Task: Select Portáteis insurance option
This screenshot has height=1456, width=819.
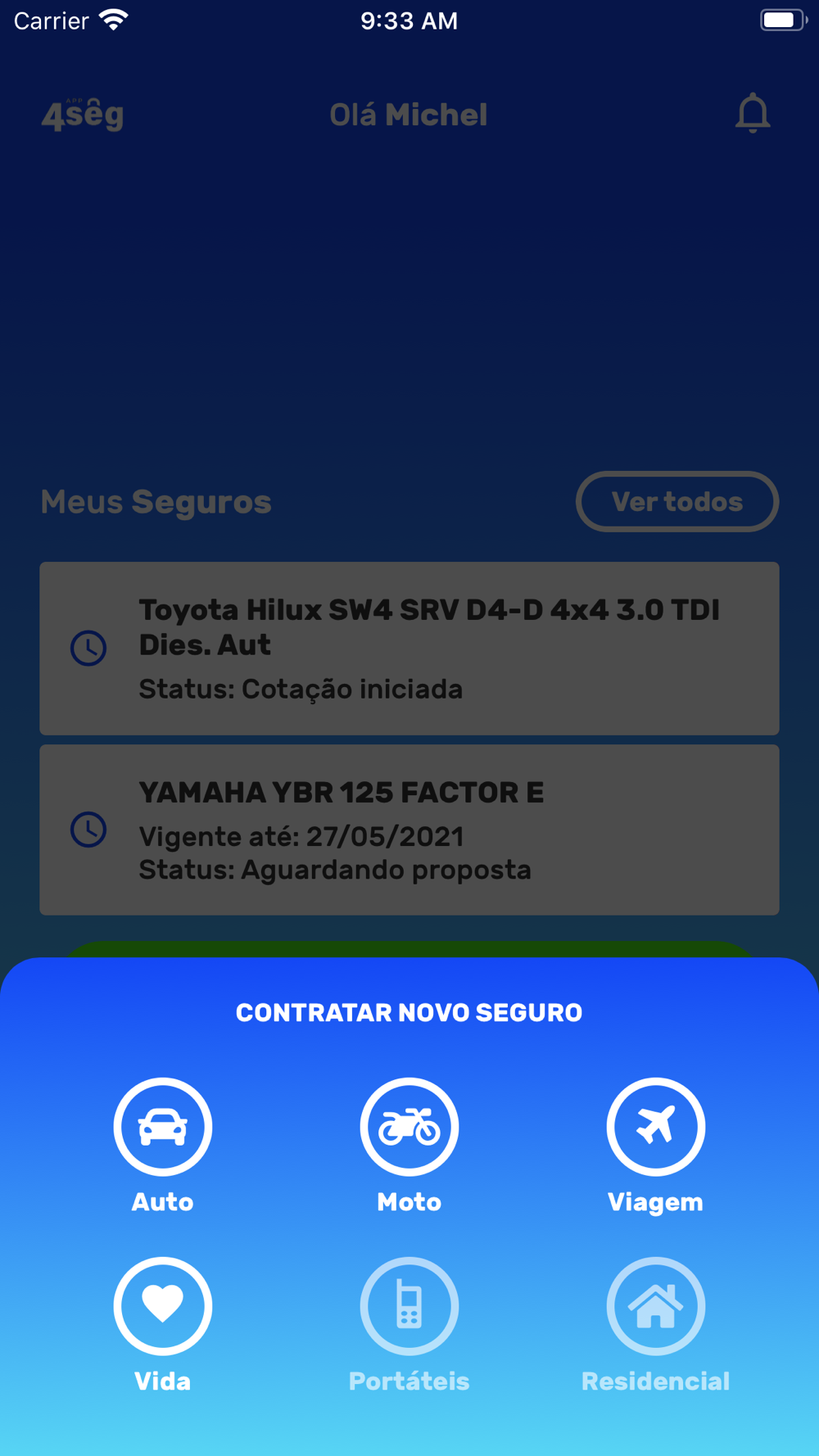Action: [x=409, y=1305]
